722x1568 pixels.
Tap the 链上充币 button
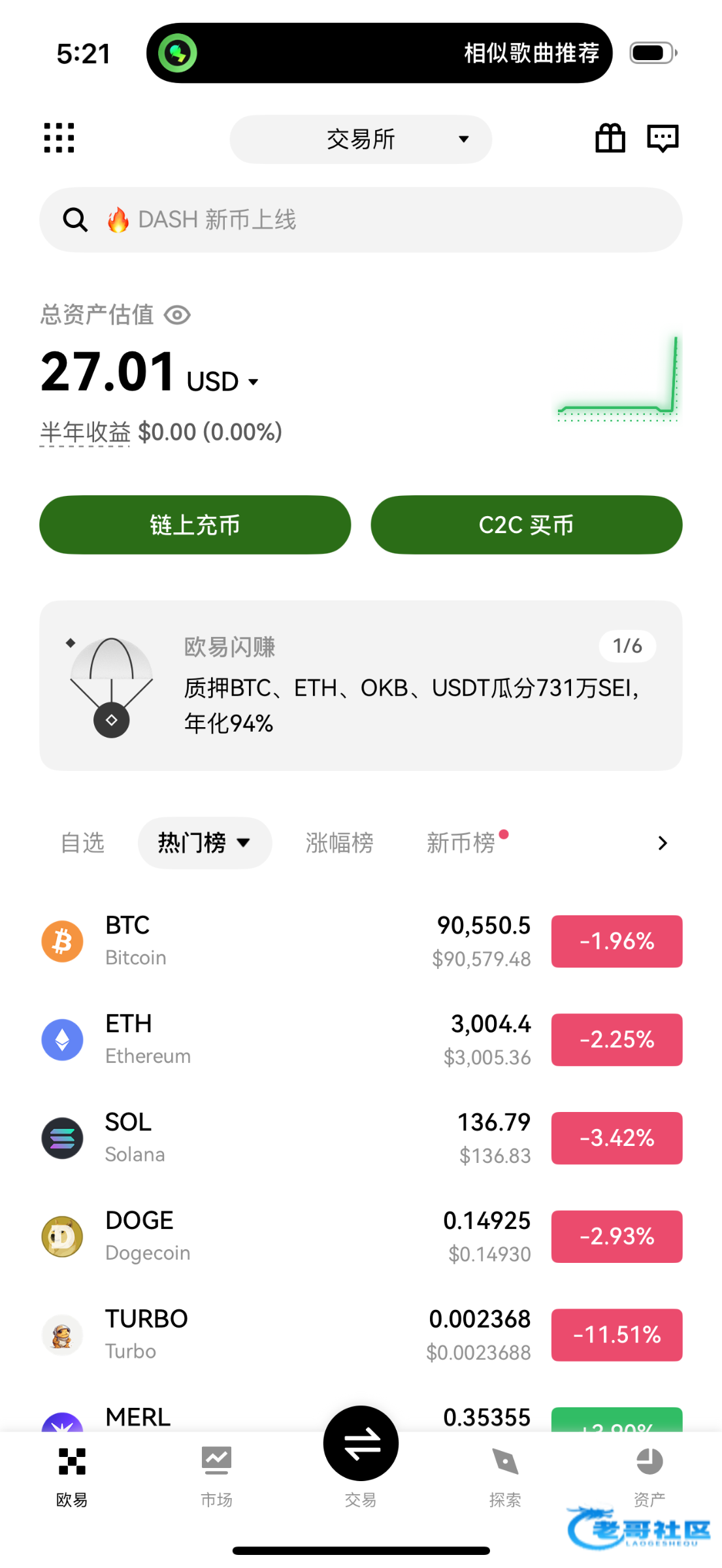click(x=195, y=525)
